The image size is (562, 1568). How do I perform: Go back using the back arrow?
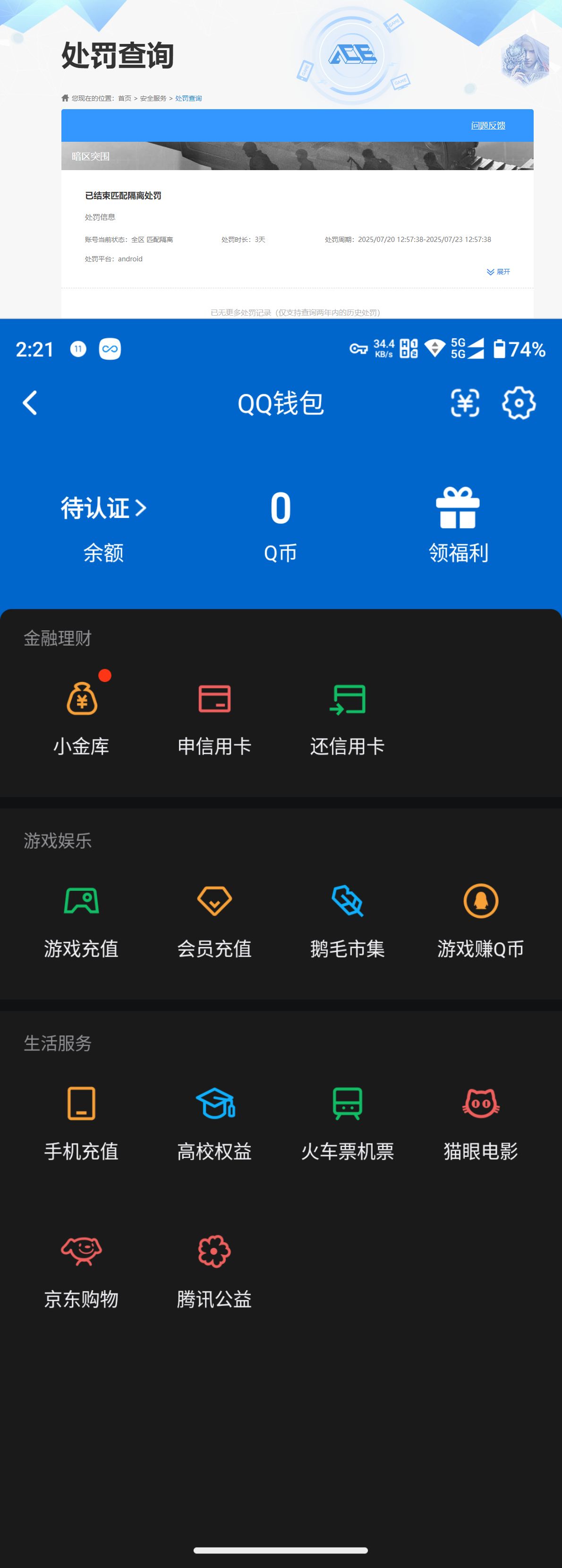tap(29, 403)
